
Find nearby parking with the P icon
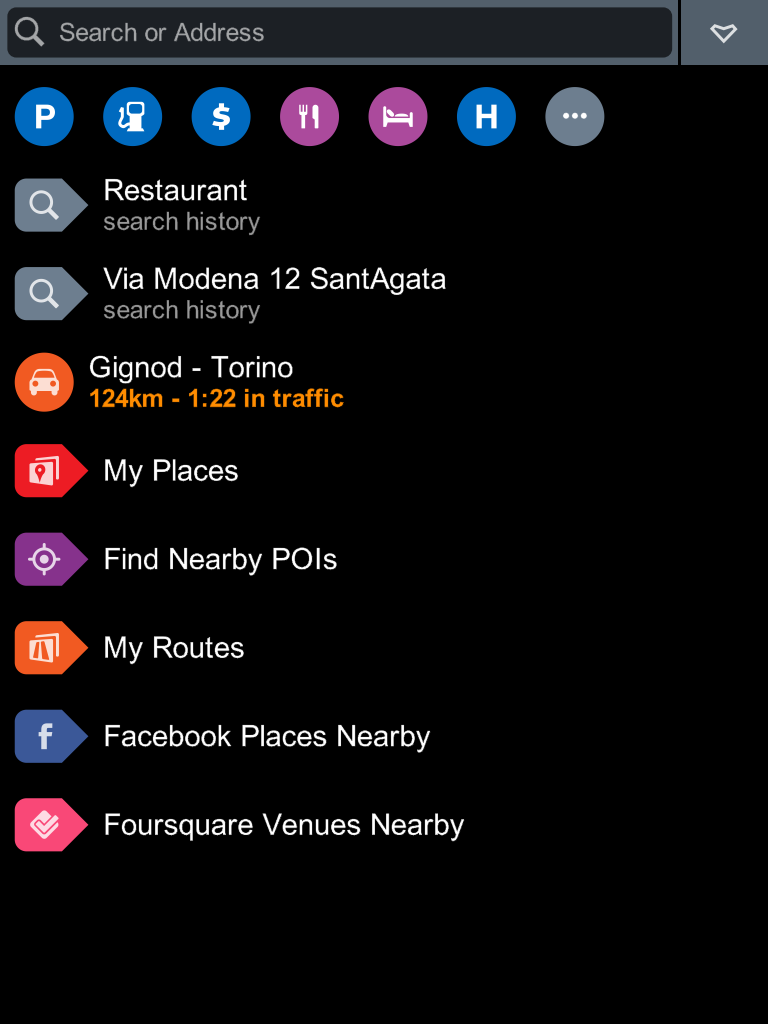tap(44, 117)
